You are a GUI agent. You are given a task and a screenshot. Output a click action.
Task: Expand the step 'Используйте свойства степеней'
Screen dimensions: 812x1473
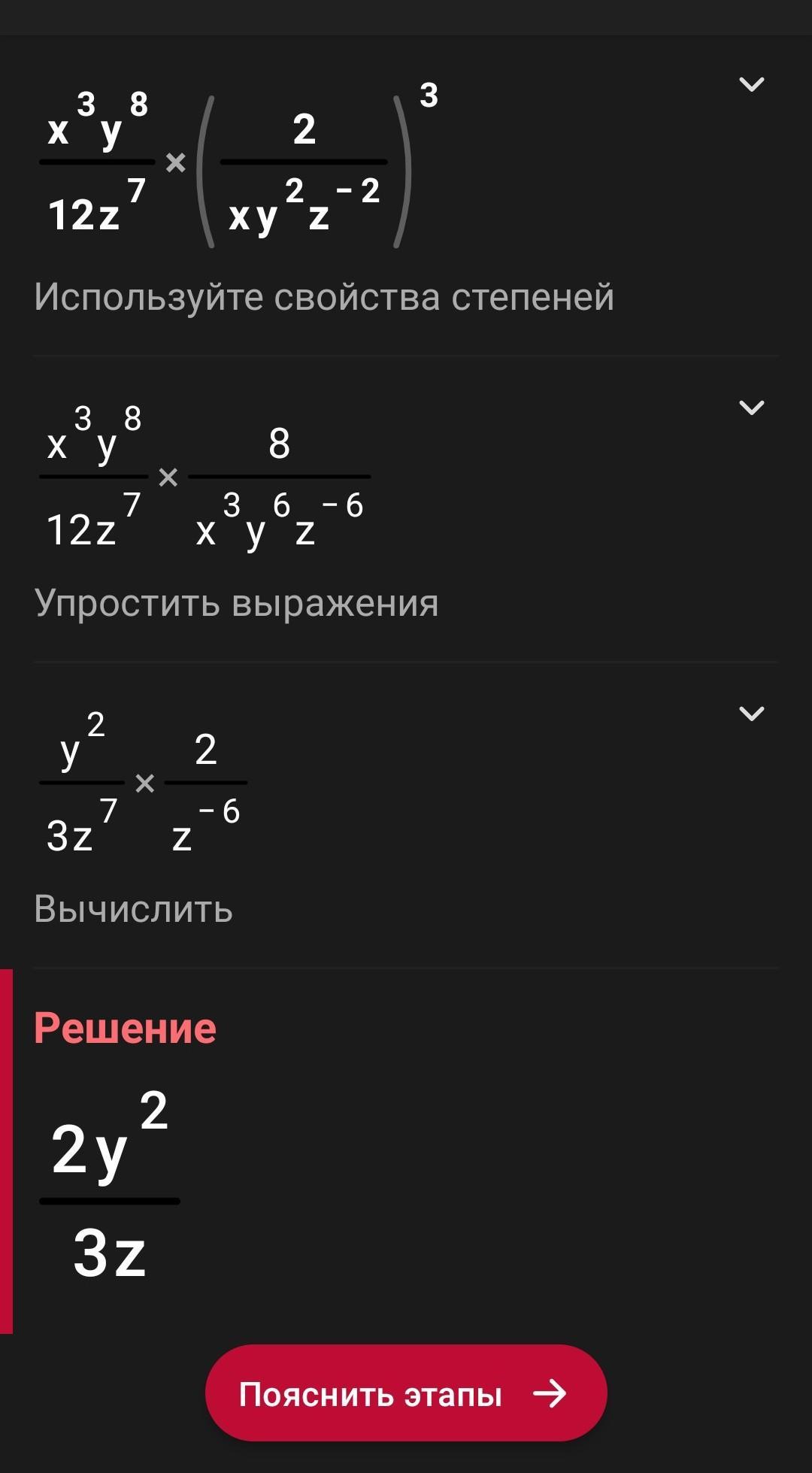pos(751,84)
